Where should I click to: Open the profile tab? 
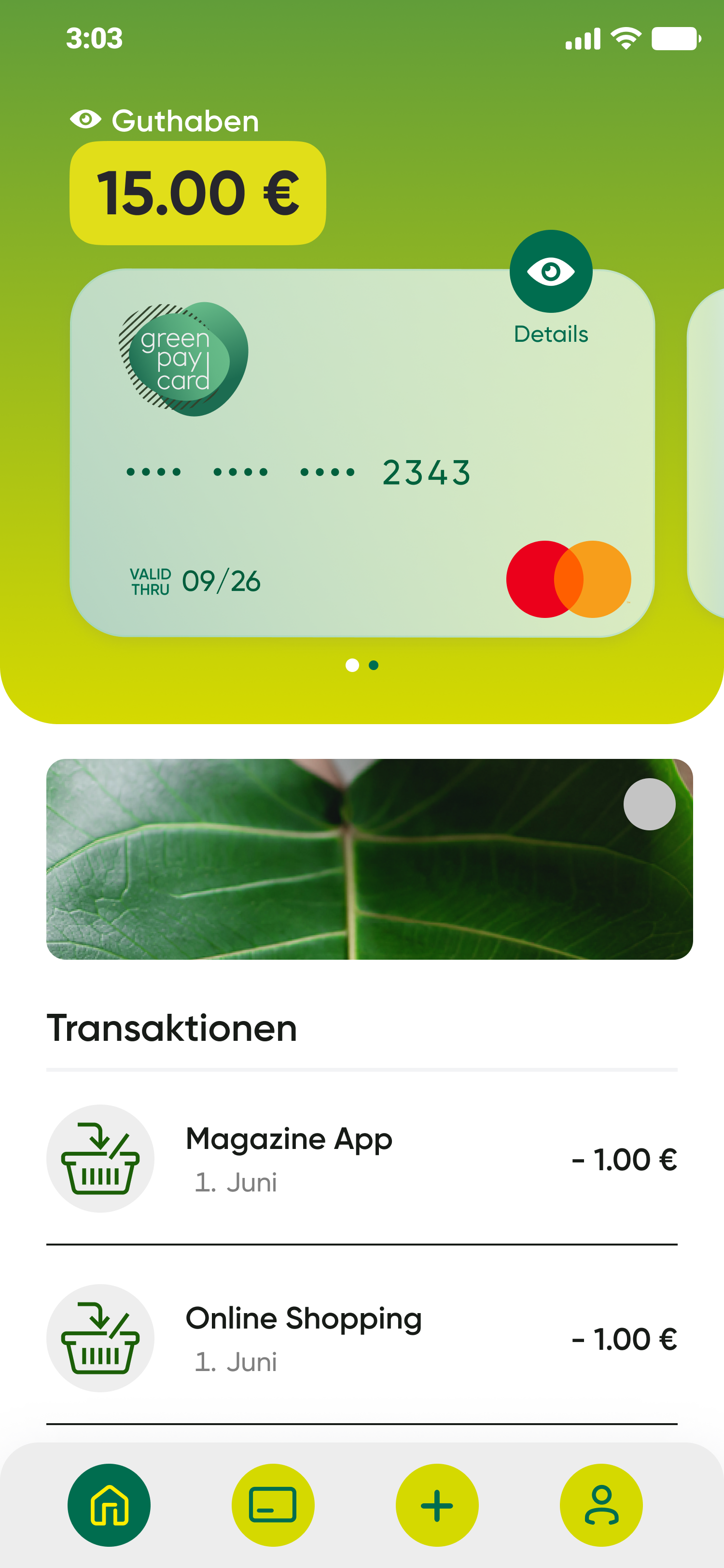coord(601,1505)
